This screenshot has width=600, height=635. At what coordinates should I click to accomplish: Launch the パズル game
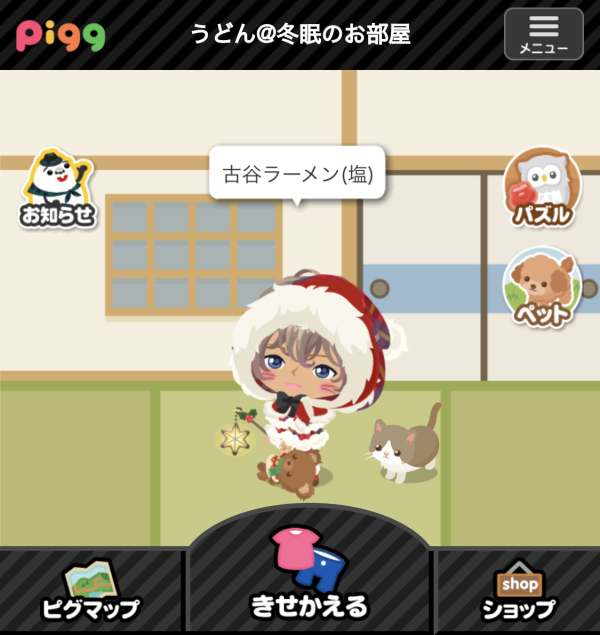[x=542, y=187]
